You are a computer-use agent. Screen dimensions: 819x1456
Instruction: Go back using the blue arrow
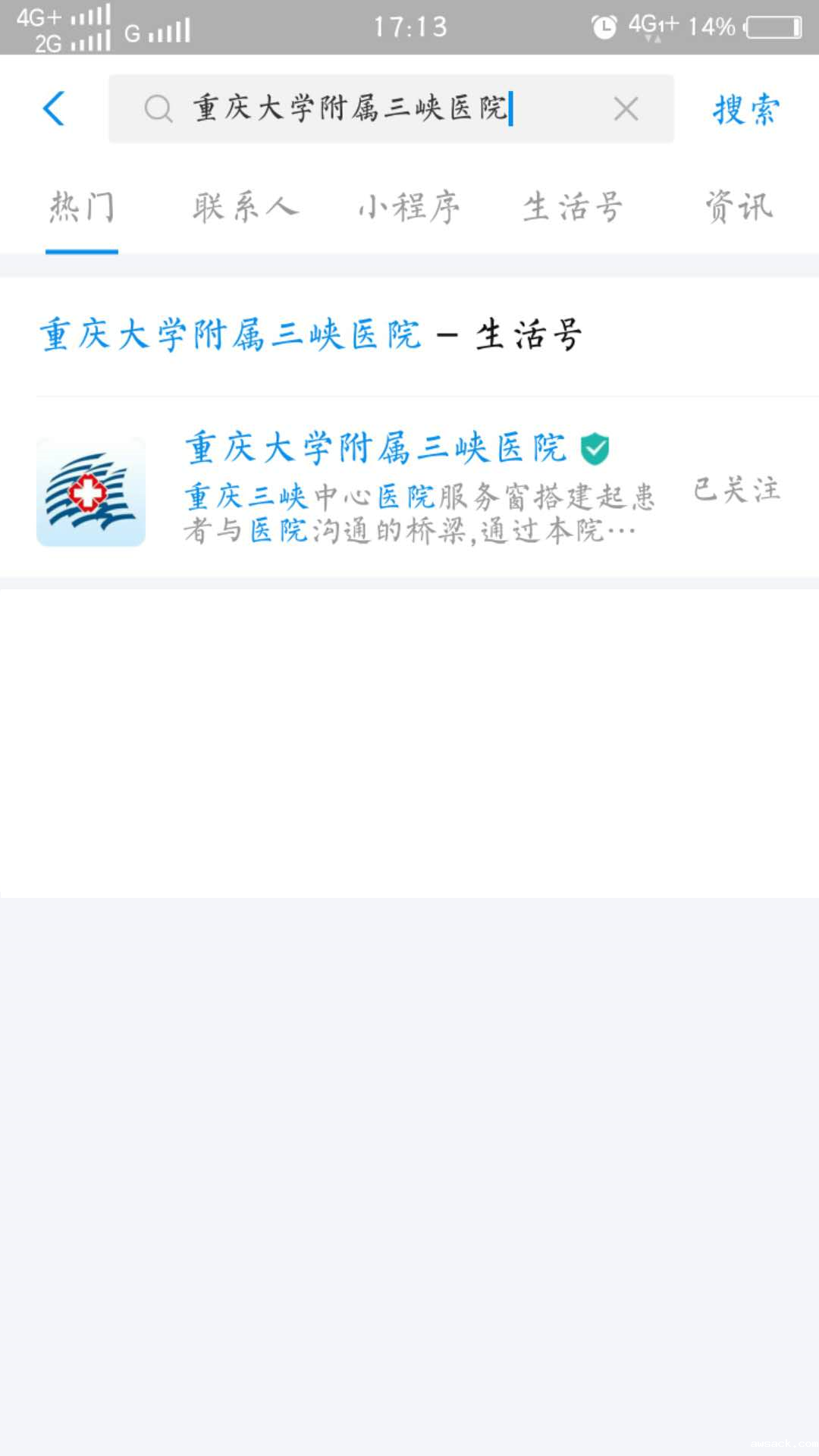coord(55,108)
